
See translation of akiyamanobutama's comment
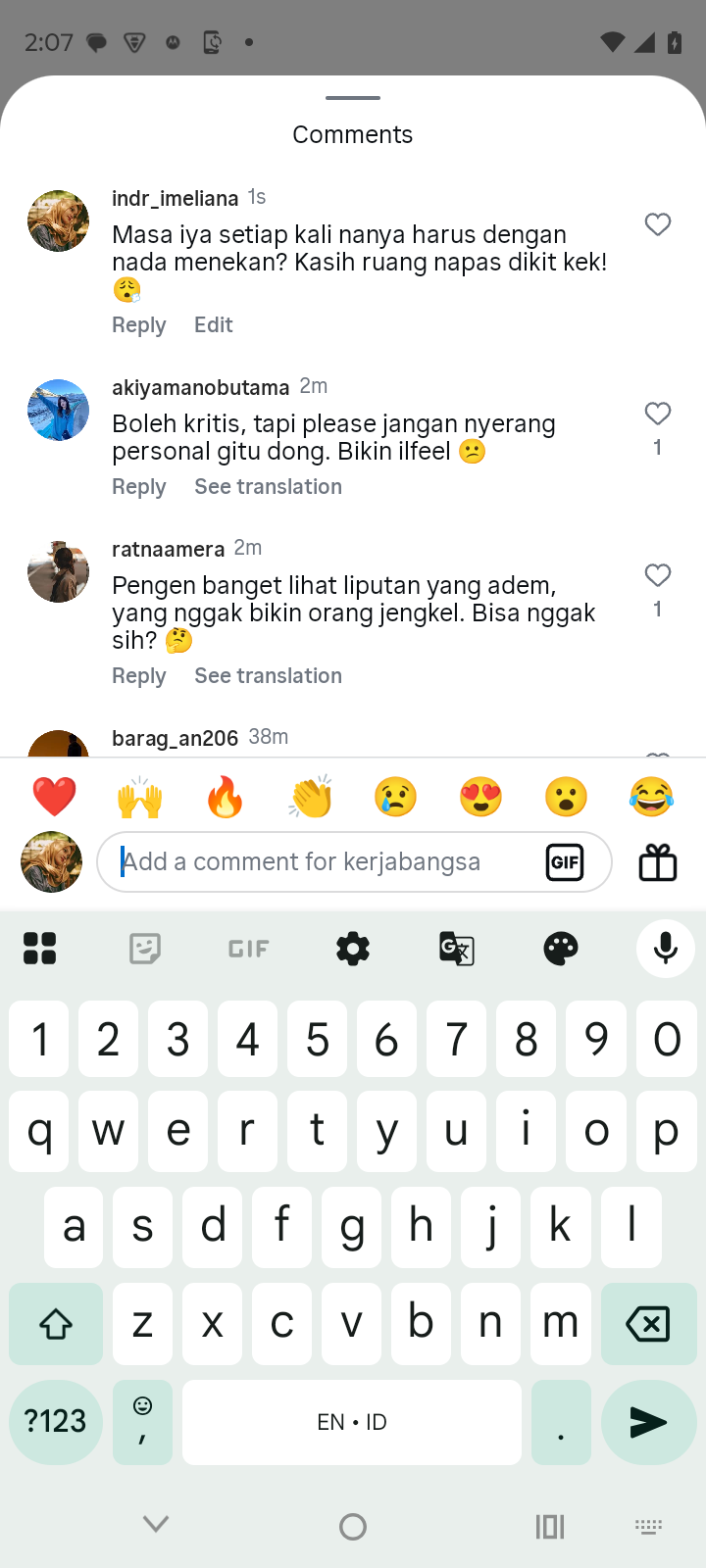point(268,487)
